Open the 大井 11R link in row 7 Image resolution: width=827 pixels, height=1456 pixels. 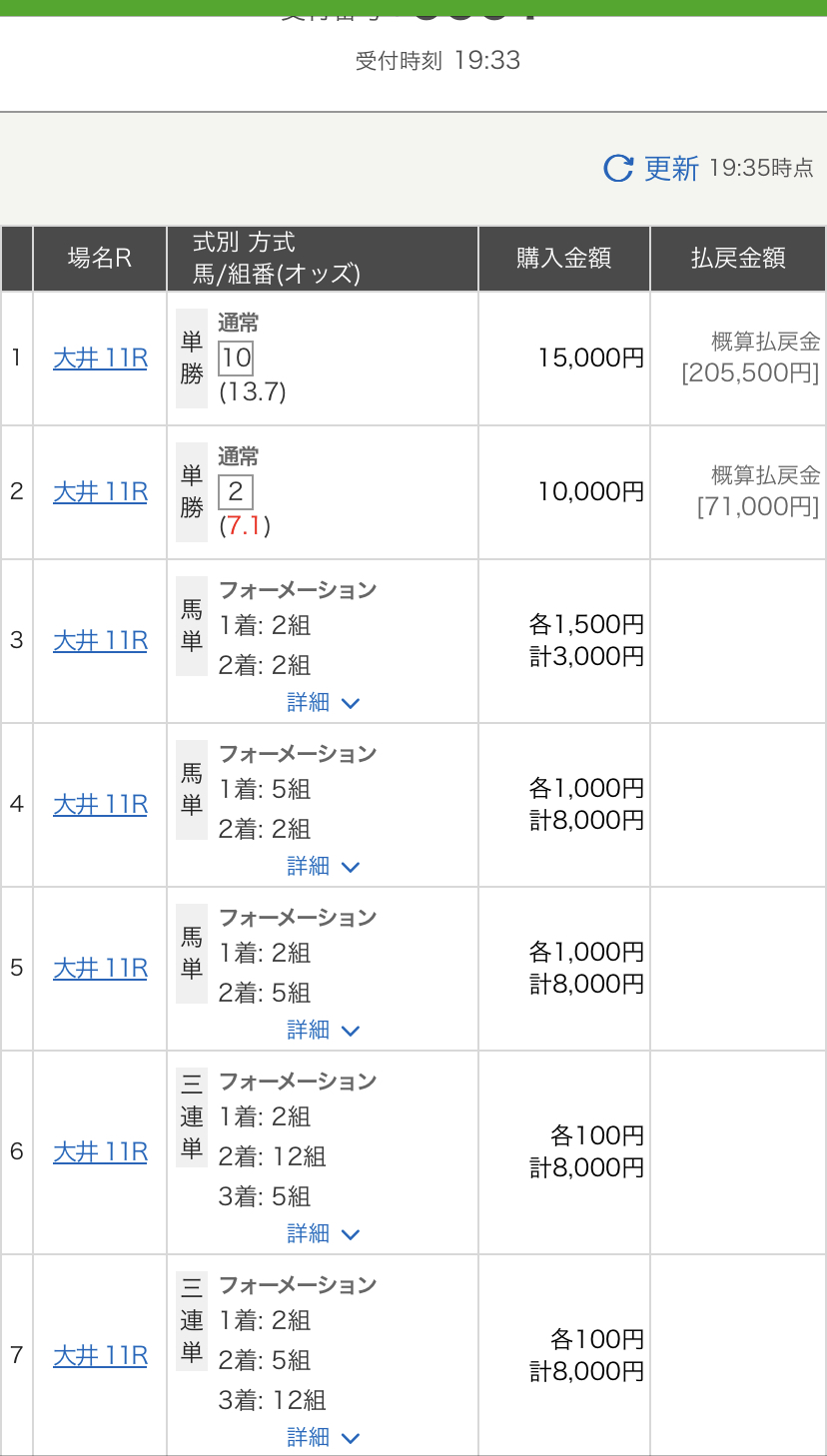[x=100, y=1355]
